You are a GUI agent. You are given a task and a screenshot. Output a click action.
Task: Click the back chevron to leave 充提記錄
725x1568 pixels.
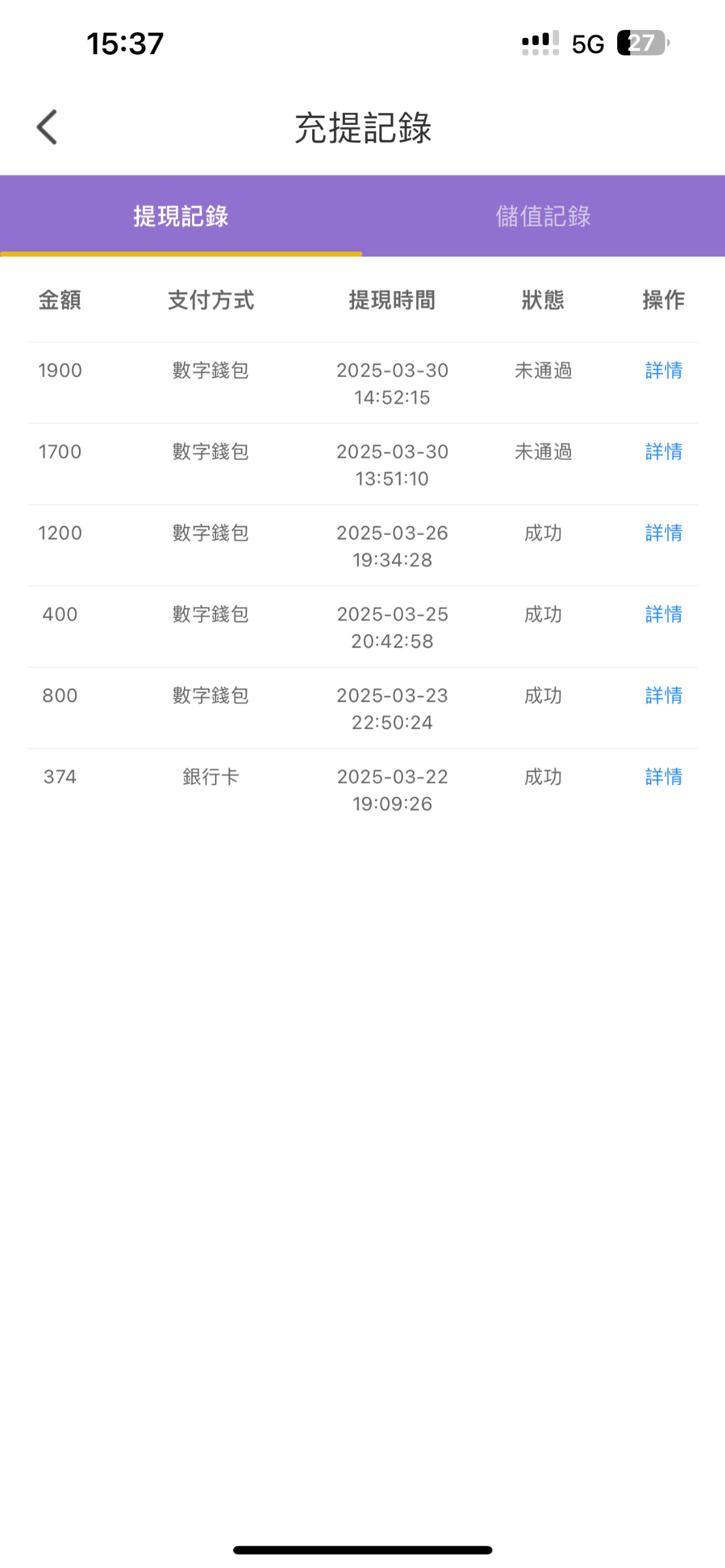pyautogui.click(x=46, y=127)
